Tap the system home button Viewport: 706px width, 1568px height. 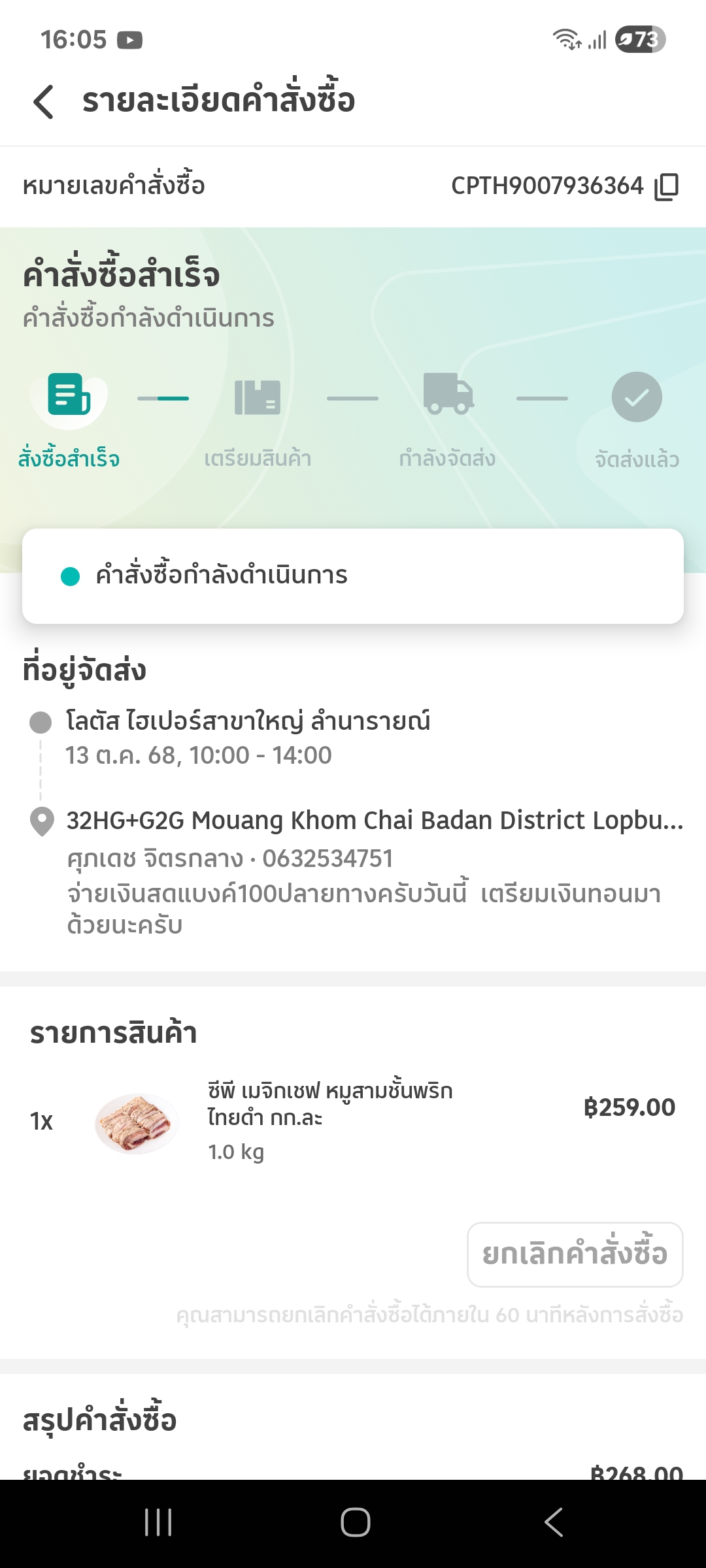tap(355, 1522)
